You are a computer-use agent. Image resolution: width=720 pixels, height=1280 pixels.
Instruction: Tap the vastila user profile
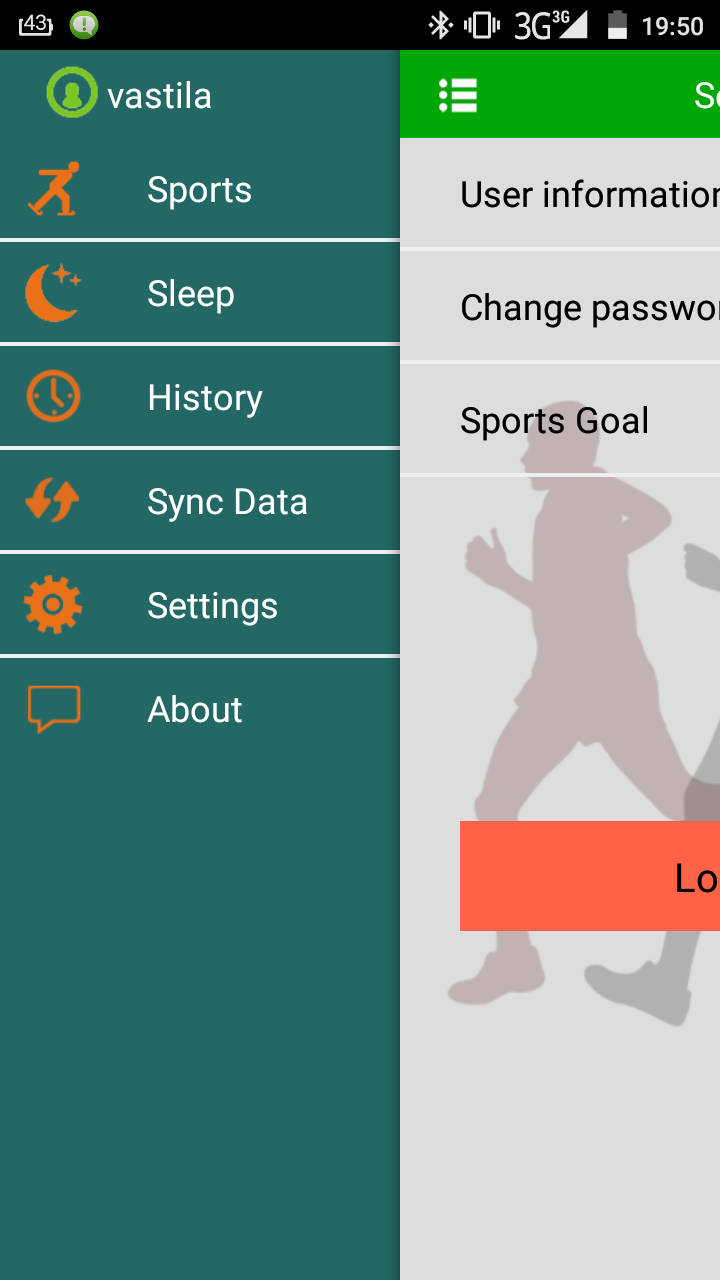(x=130, y=95)
